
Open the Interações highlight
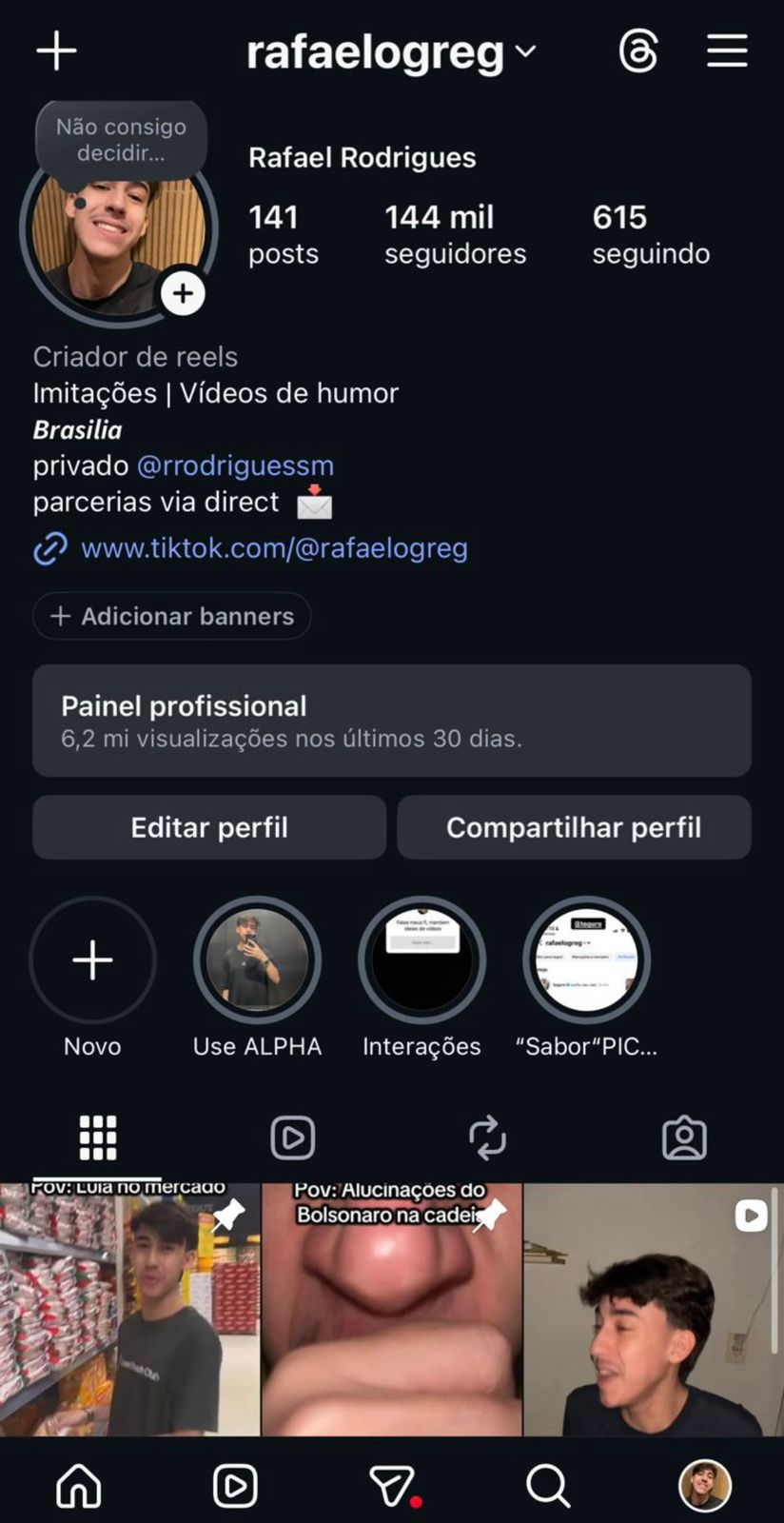[x=421, y=959]
